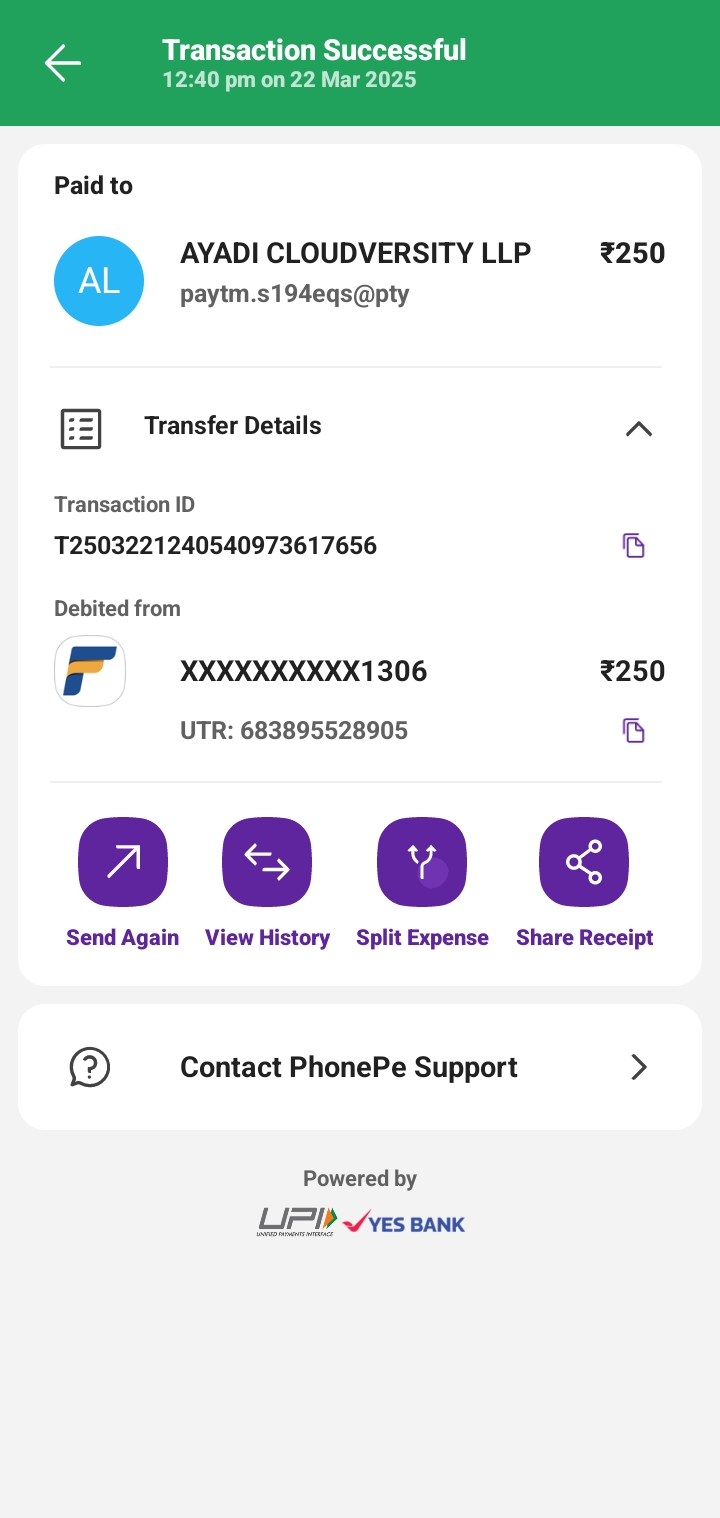This screenshot has width=720, height=1518.
Task: Open View History
Action: coord(267,862)
